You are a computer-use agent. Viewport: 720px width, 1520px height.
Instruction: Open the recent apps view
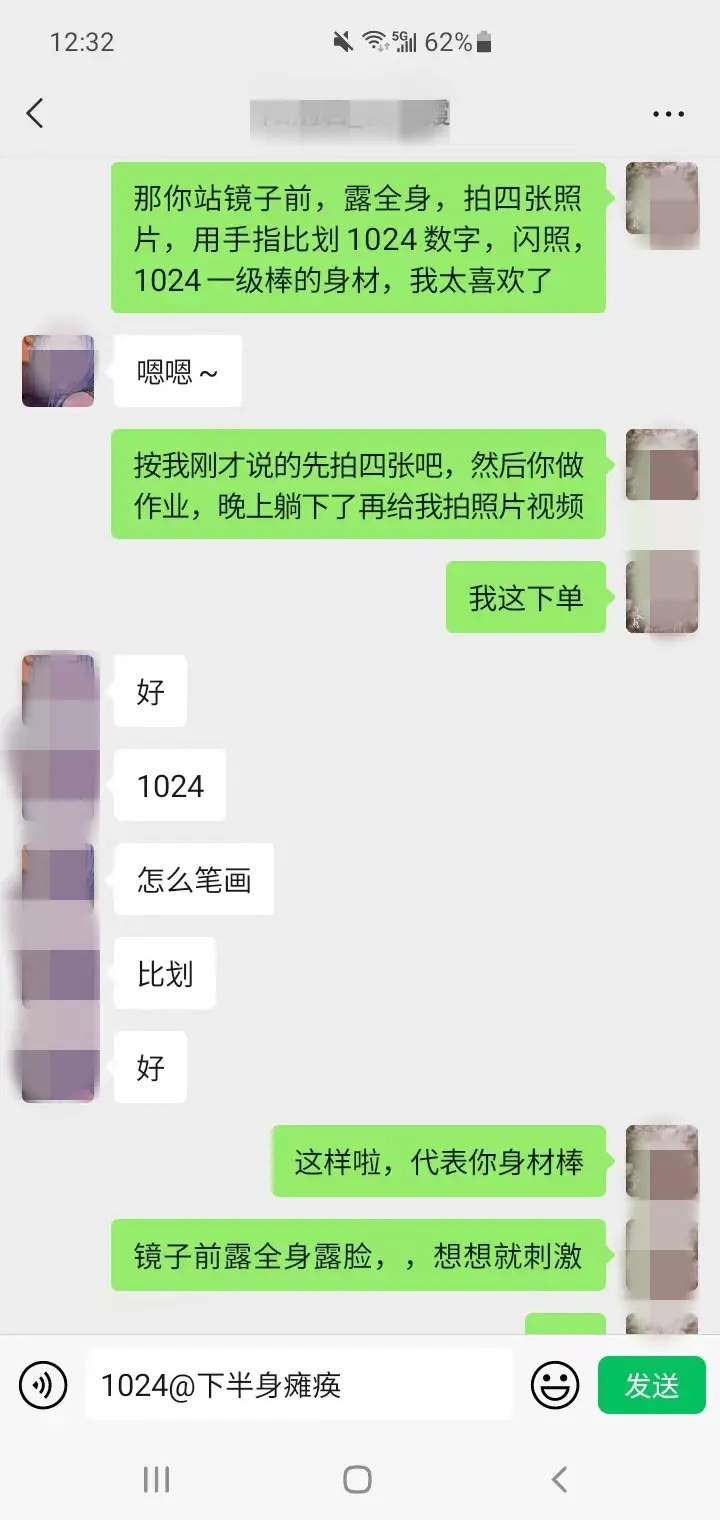click(156, 1479)
